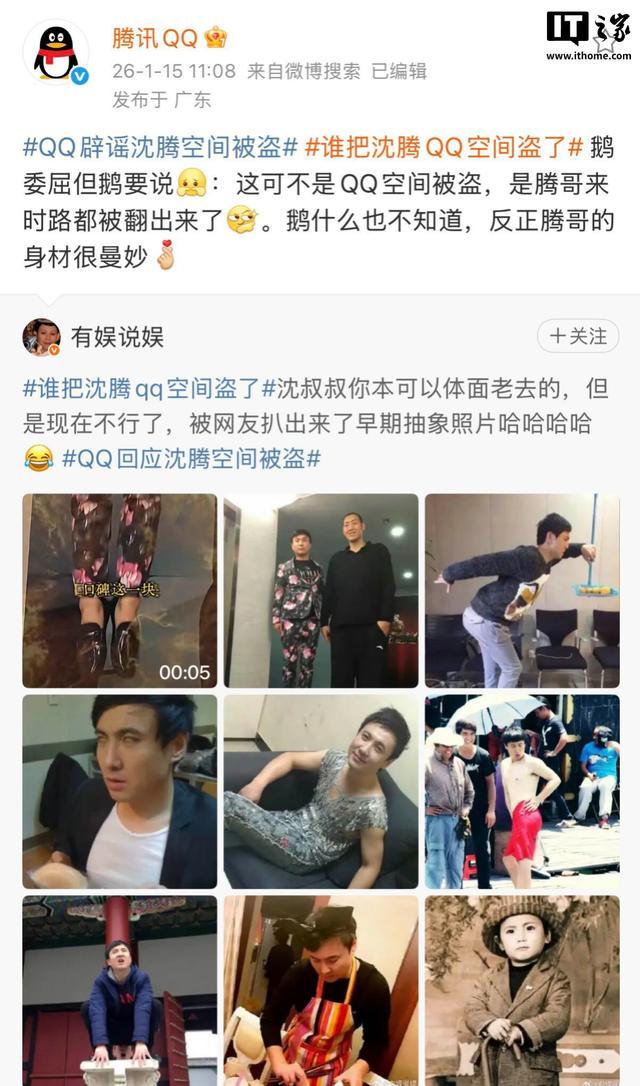Open photo of two men standing together
Image resolution: width=640 pixels, height=1086 pixels.
point(320,590)
